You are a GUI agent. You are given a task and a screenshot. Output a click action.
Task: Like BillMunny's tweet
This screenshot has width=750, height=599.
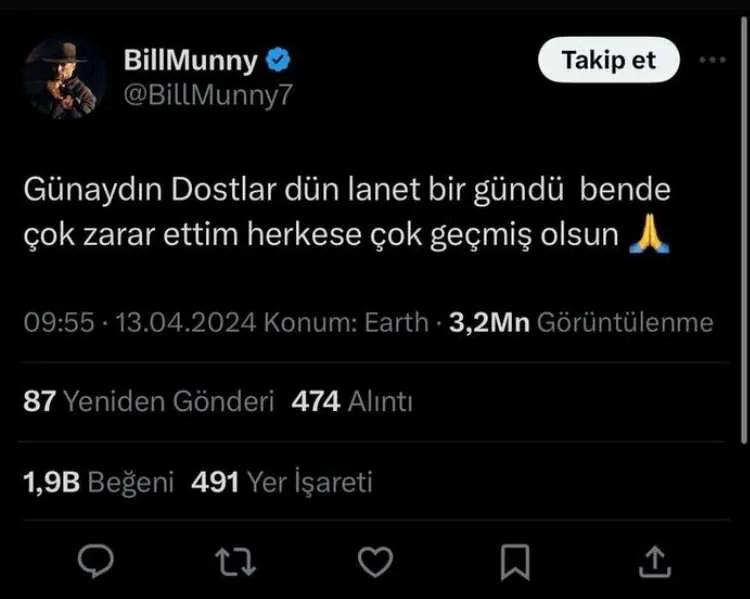pyautogui.click(x=375, y=561)
